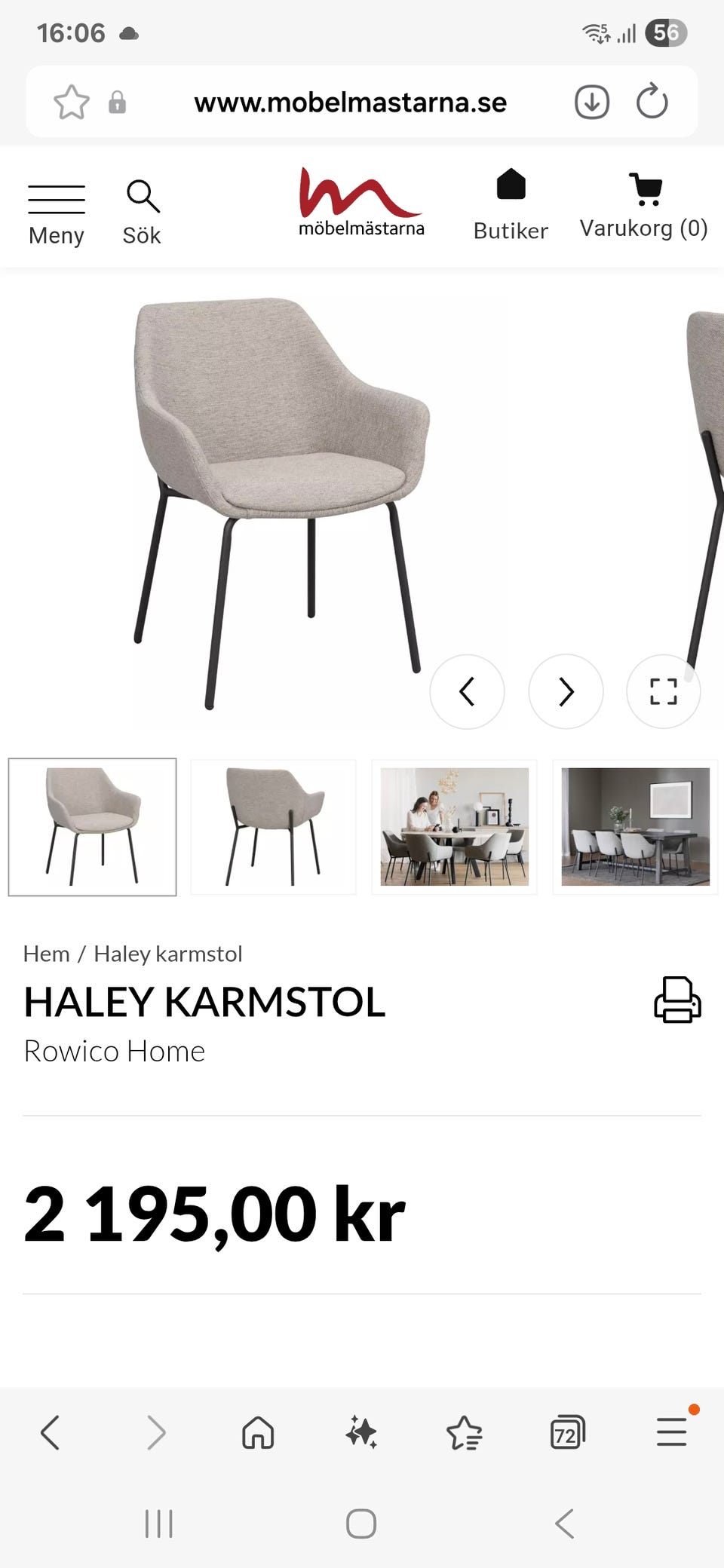Show next product image
Screen dimensions: 724x1568
566,691
